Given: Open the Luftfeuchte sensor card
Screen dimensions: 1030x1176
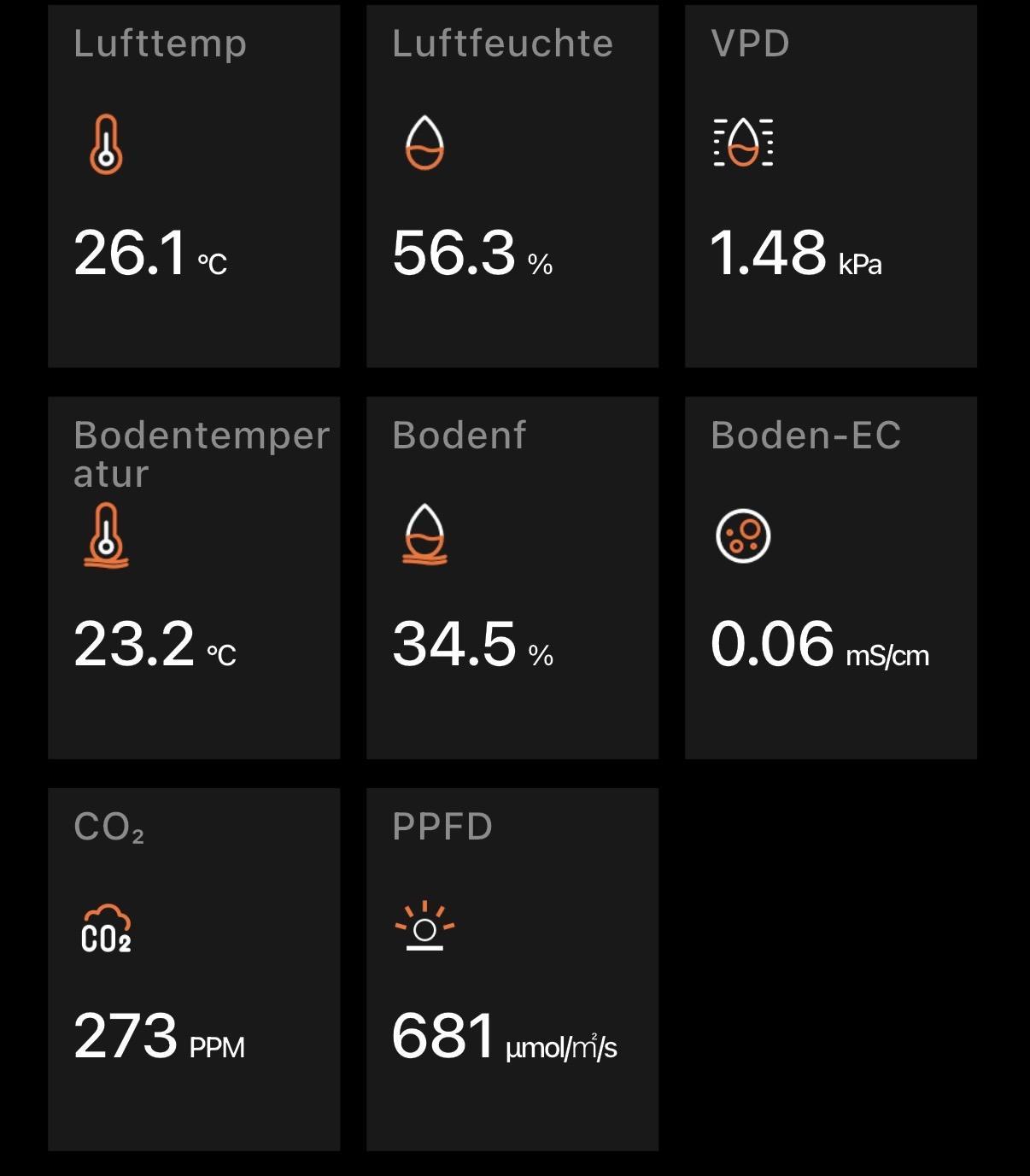Looking at the screenshot, I should click(512, 186).
